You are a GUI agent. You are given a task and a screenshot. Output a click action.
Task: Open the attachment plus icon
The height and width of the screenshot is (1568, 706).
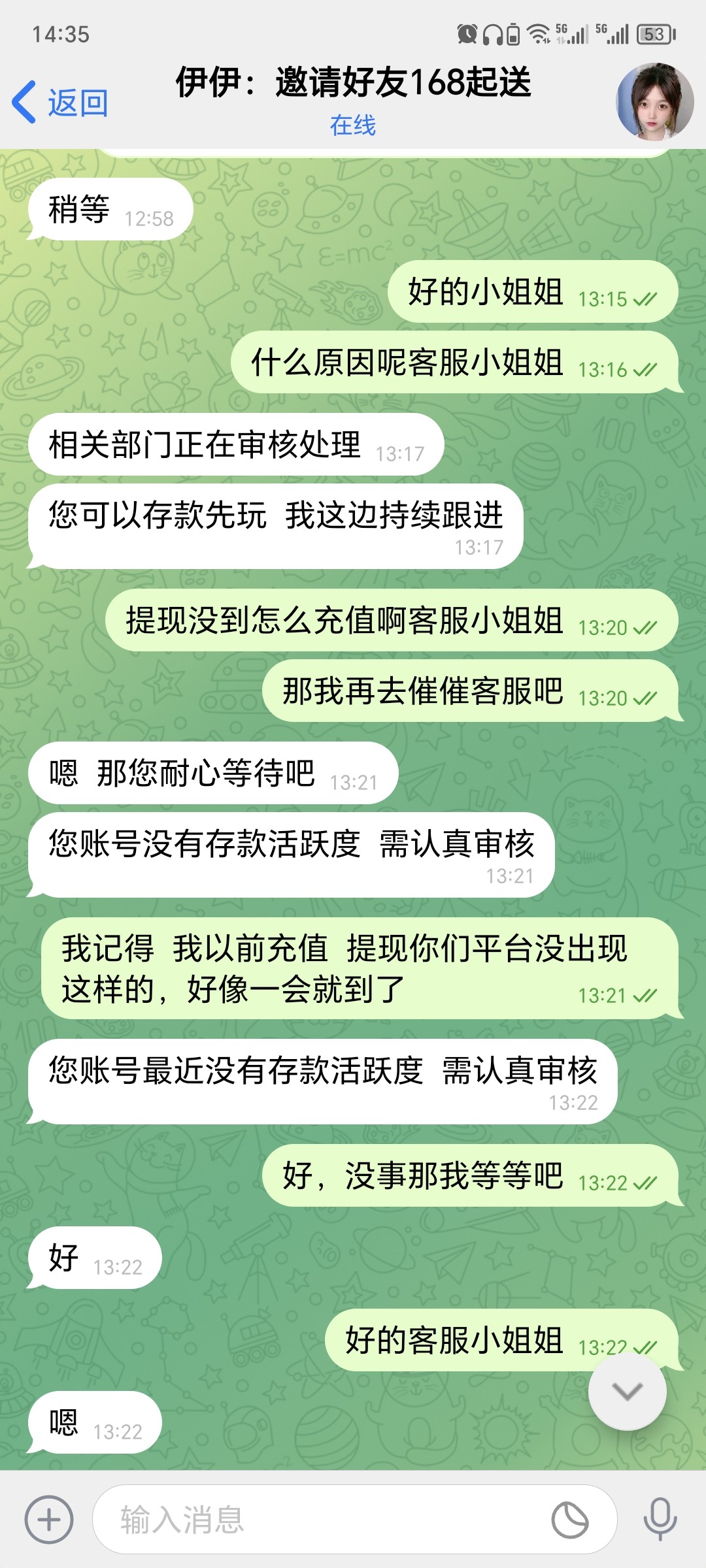coord(49,1520)
